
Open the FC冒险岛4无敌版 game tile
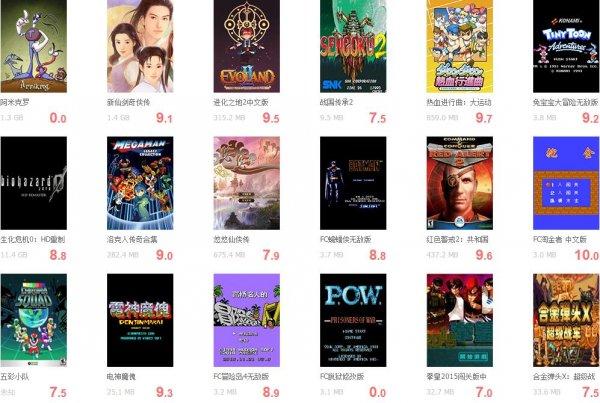pos(246,318)
